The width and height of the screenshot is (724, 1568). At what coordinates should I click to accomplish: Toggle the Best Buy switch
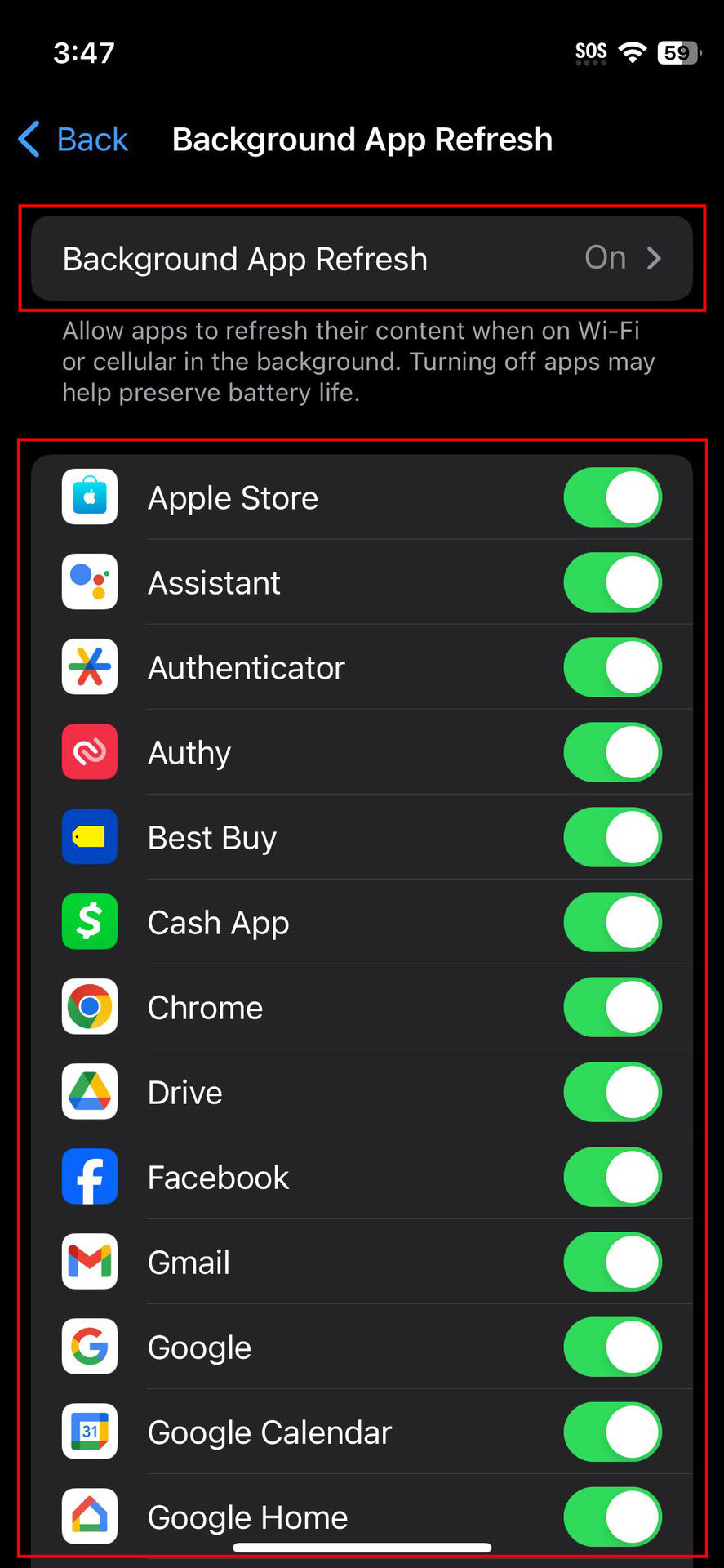[x=612, y=837]
